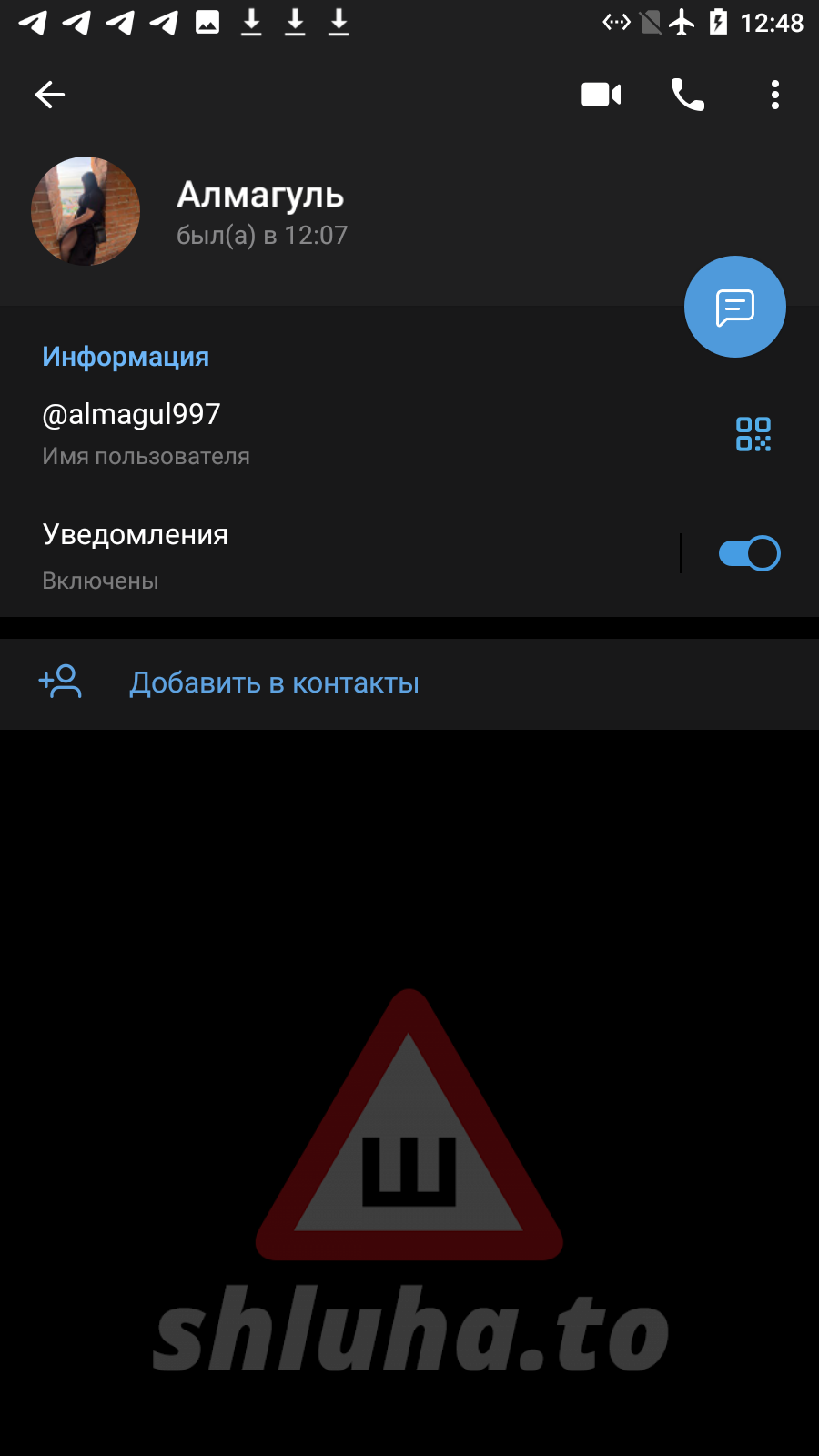Start a voice call with Алмагуль
This screenshot has width=819, height=1456.
pos(687,95)
